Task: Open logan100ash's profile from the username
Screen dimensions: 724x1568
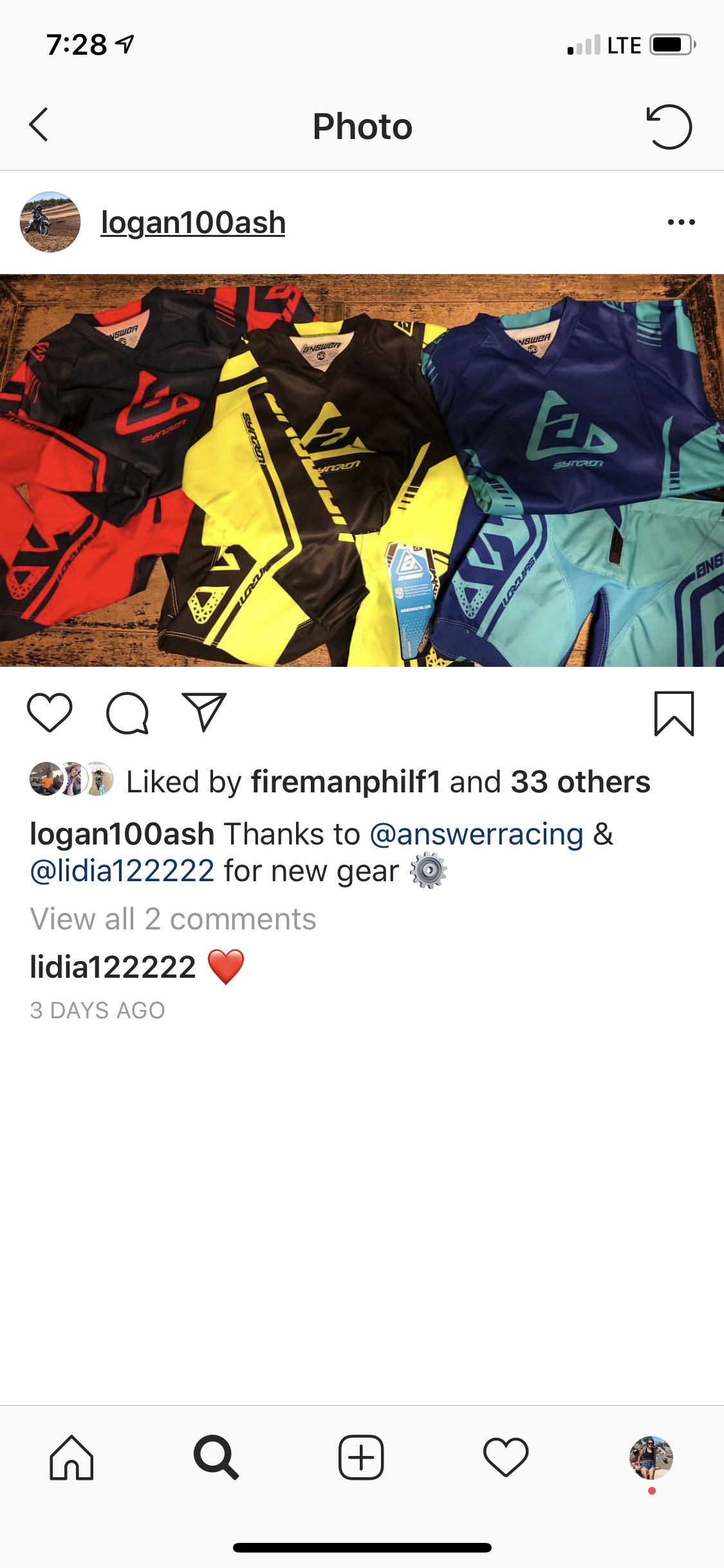Action: point(193,223)
